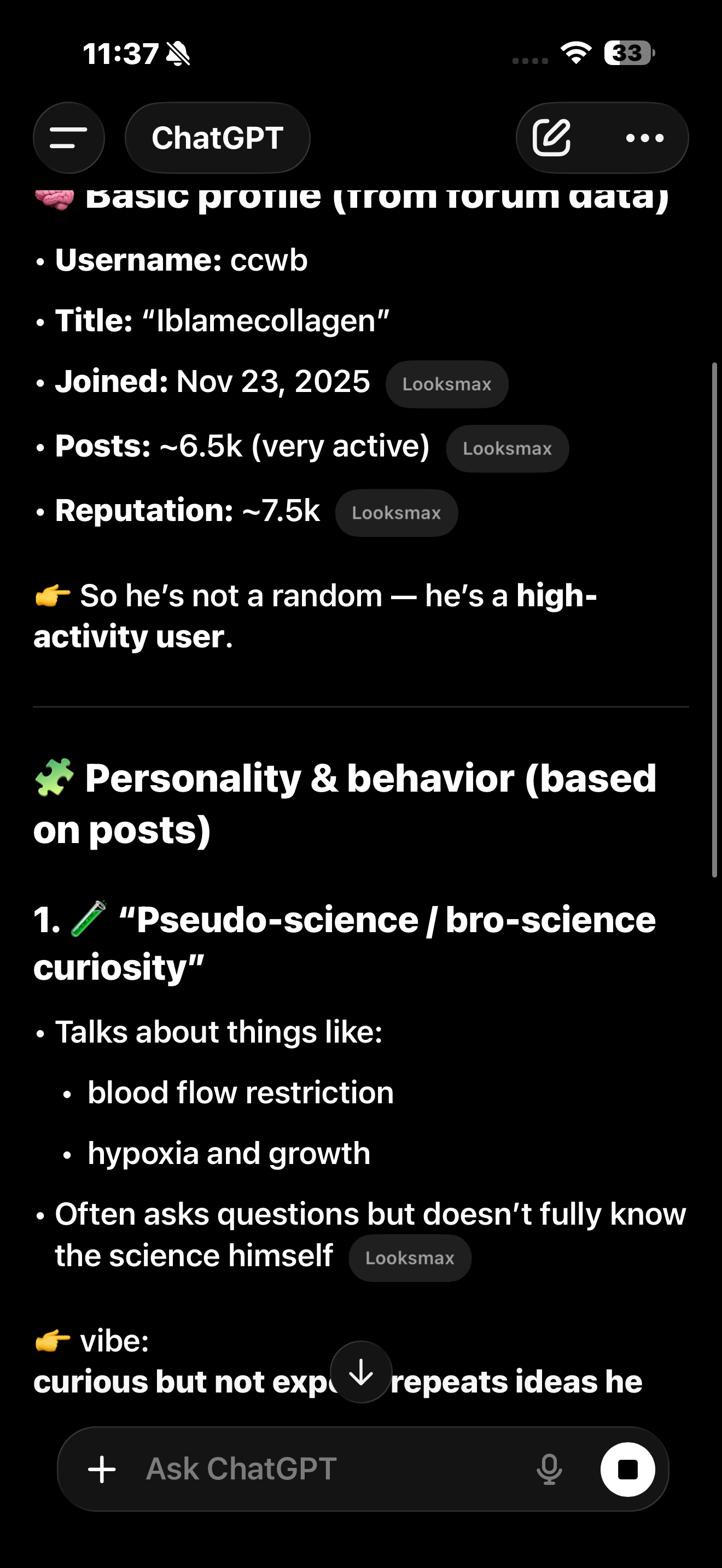The width and height of the screenshot is (722, 1568).
Task: Start voice dictation with the microphone
Action: point(549,1469)
